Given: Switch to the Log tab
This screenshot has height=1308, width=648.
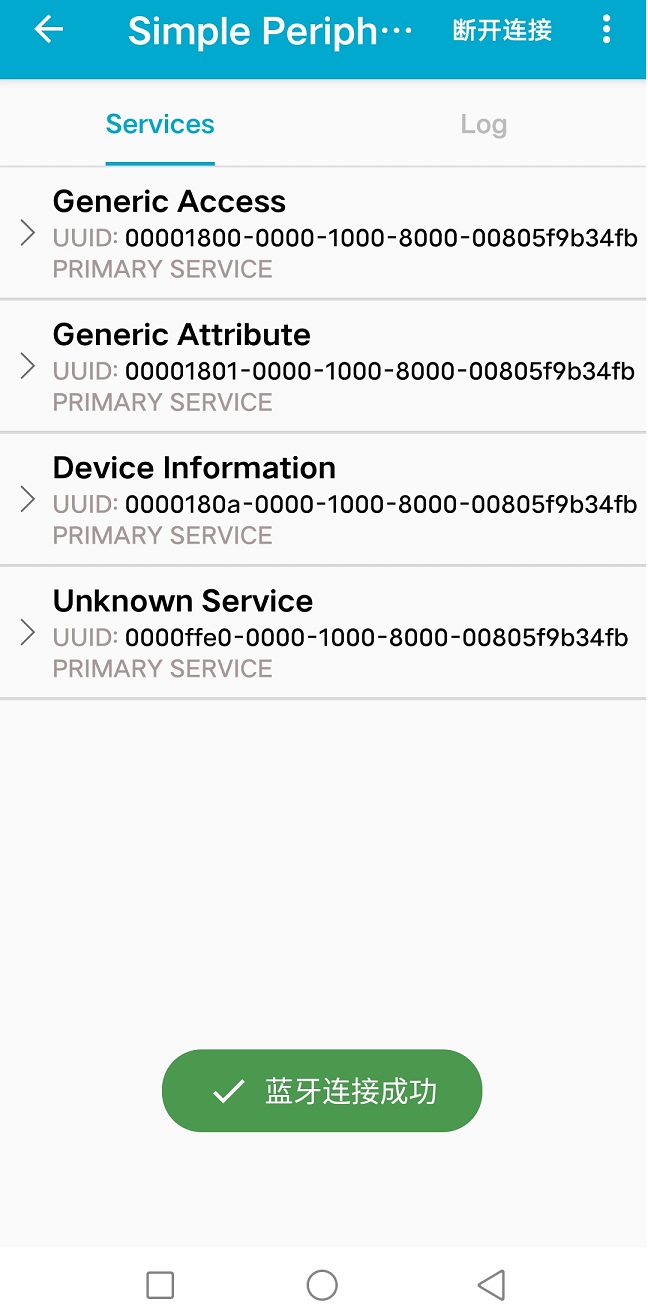Looking at the screenshot, I should pos(483,125).
